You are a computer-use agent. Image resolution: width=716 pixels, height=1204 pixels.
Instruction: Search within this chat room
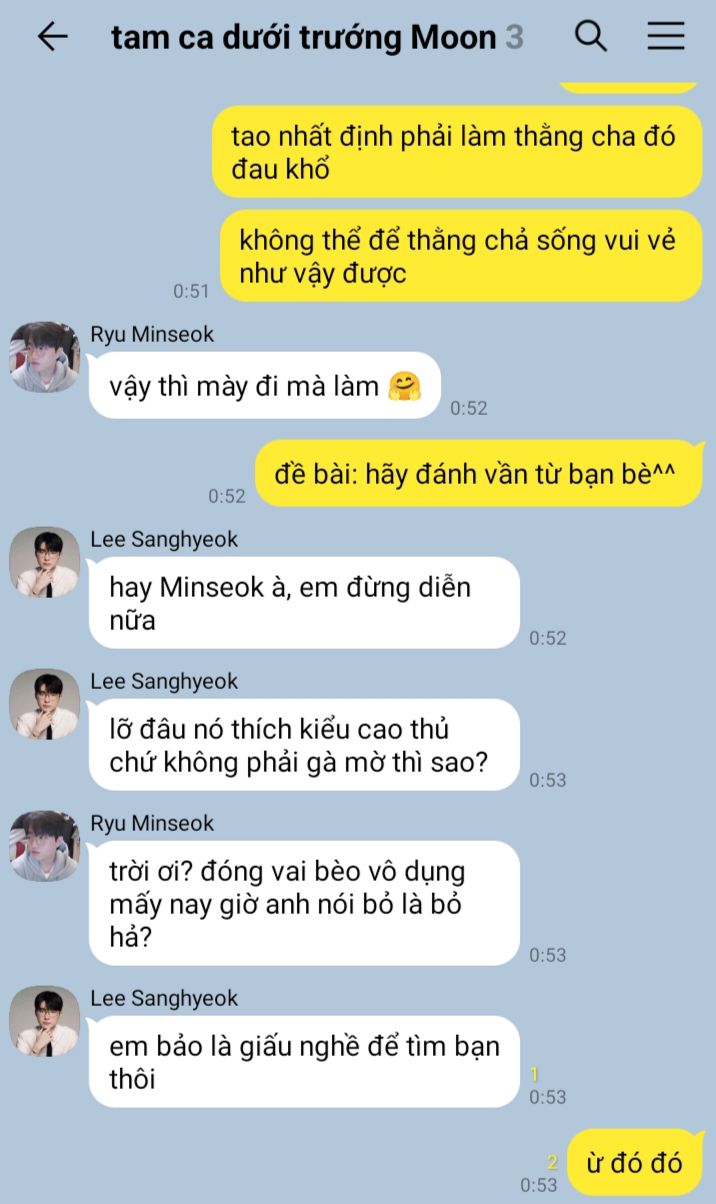590,37
